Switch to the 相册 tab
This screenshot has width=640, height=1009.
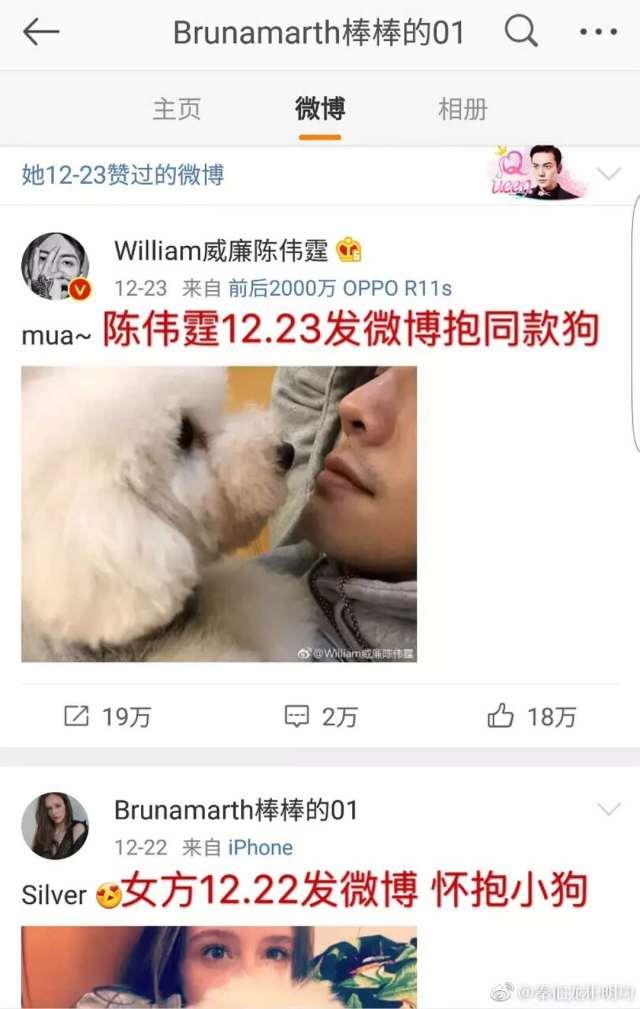click(x=463, y=109)
